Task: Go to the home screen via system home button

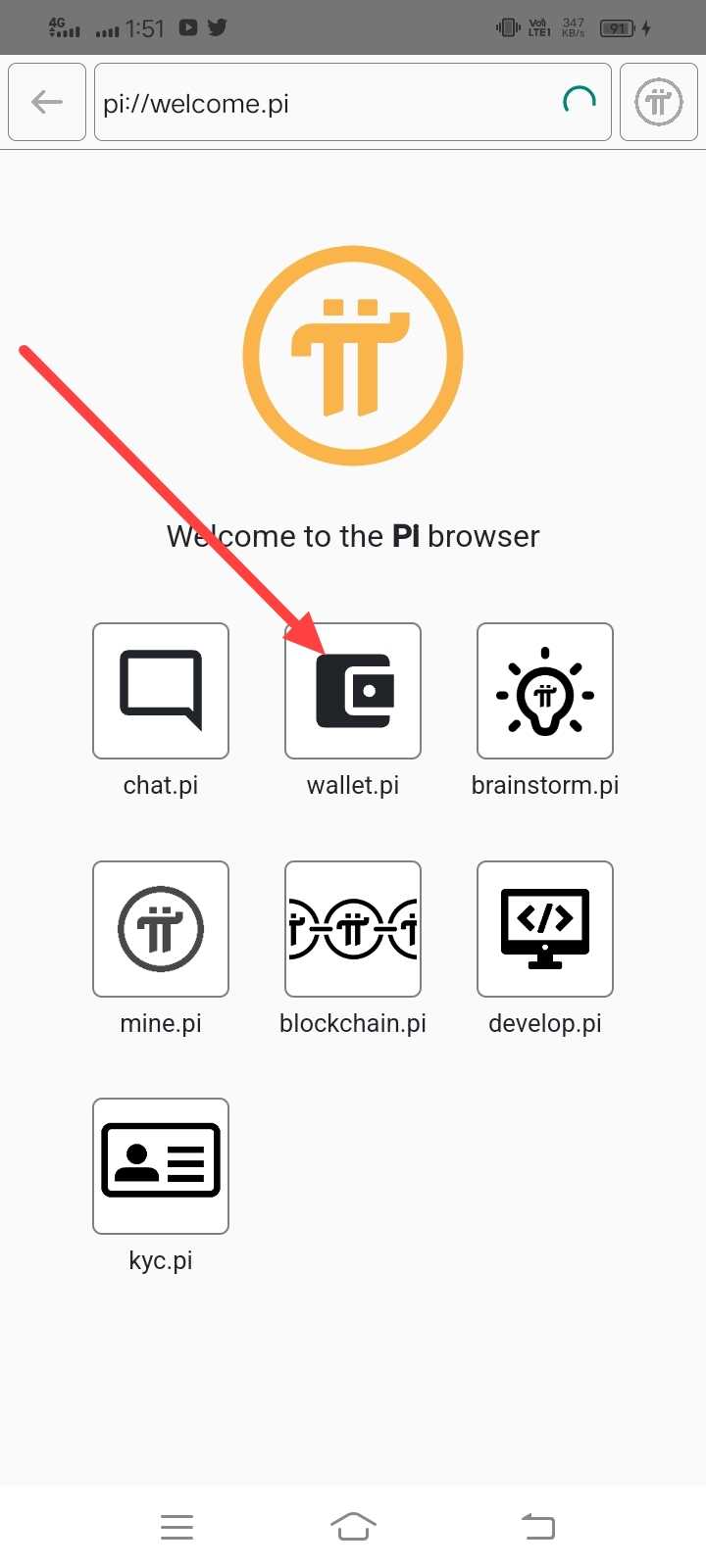Action: pyautogui.click(x=353, y=1526)
